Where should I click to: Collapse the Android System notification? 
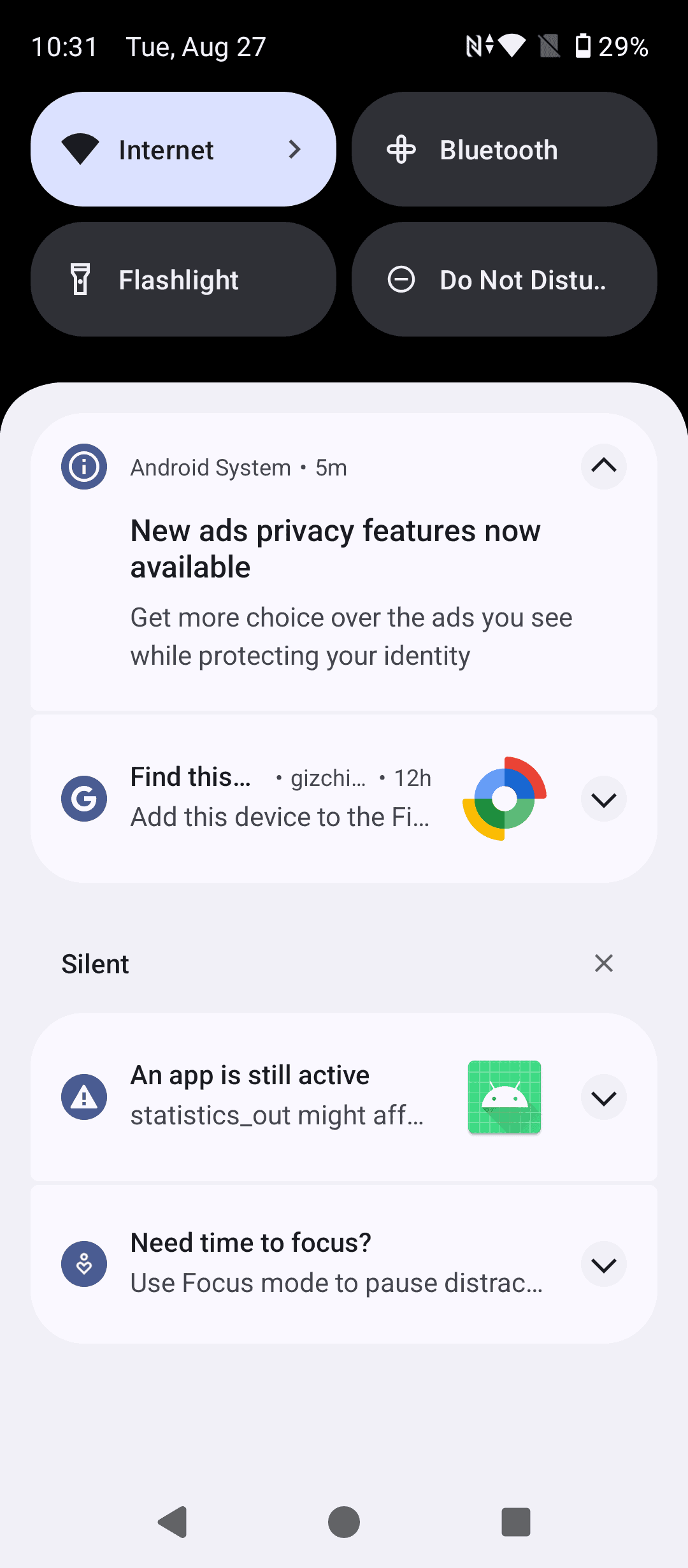pos(603,467)
